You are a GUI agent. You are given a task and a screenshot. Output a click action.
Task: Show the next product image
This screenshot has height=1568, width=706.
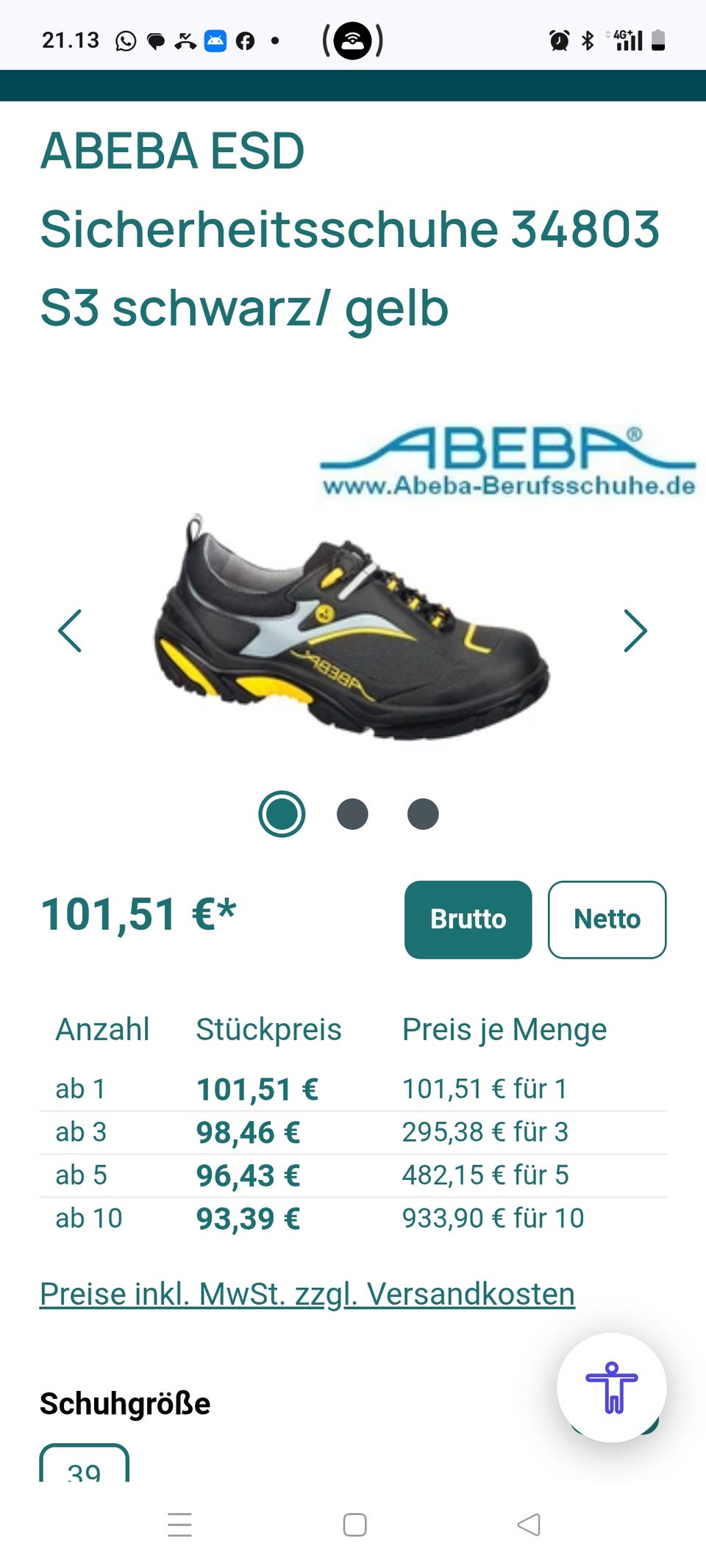[x=635, y=631]
